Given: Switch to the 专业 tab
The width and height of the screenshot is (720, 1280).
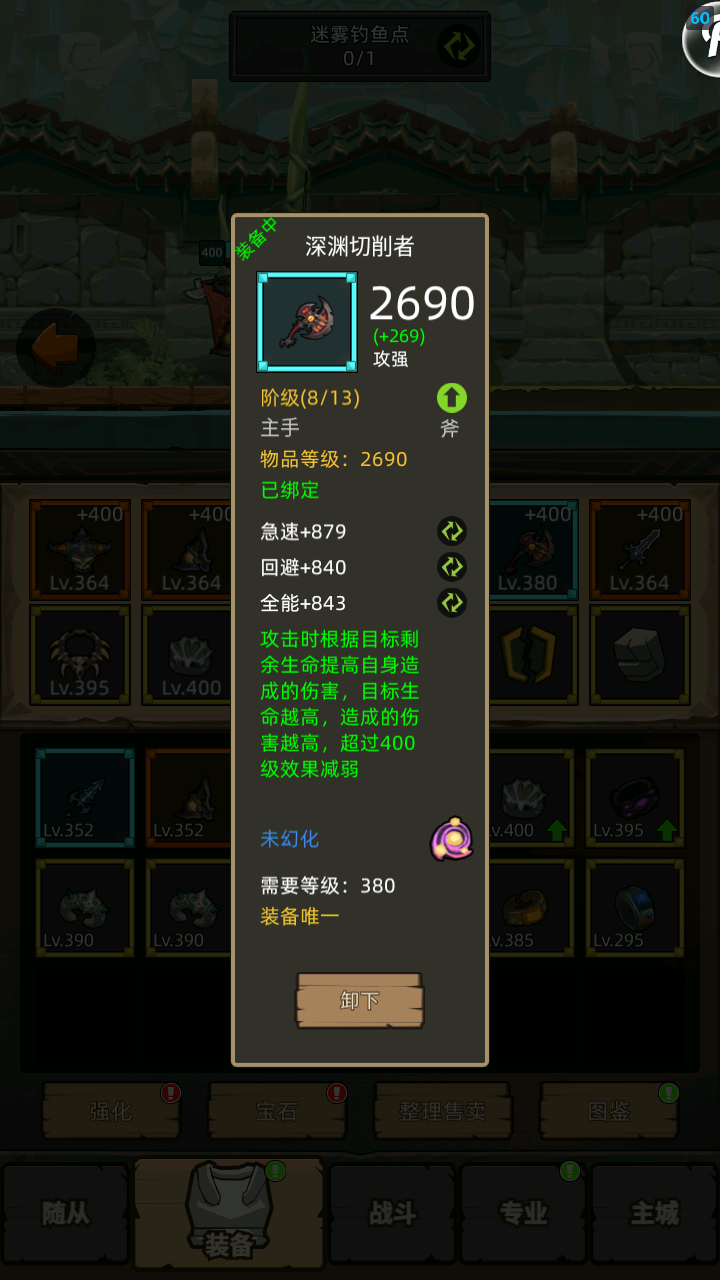Looking at the screenshot, I should (x=523, y=1214).
